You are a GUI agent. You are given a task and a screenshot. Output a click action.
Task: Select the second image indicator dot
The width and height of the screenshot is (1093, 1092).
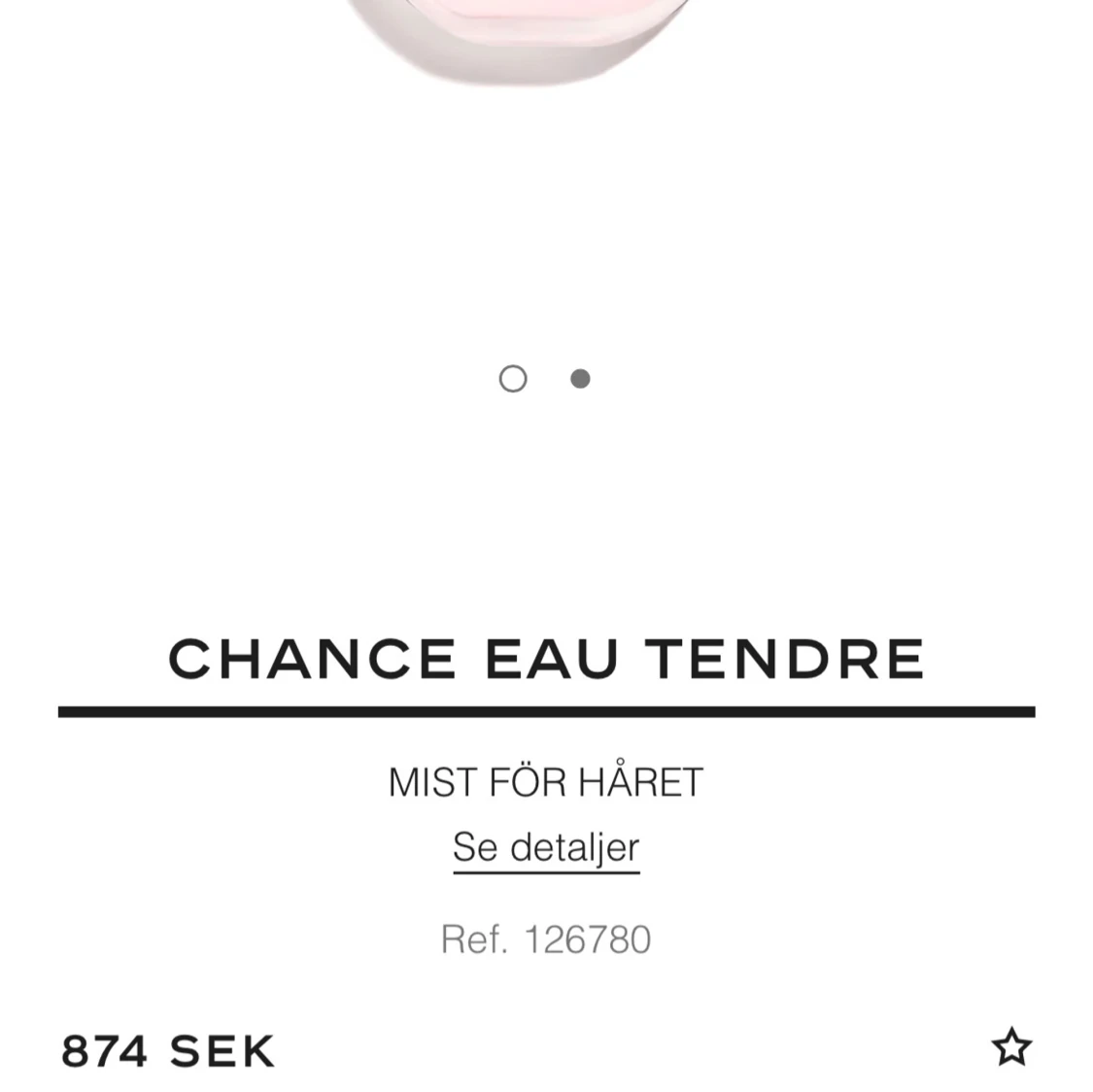(x=580, y=379)
